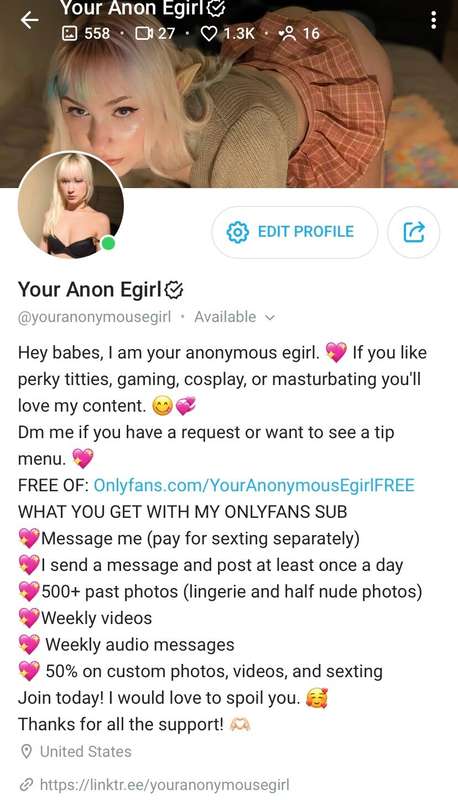Image resolution: width=458 pixels, height=800 pixels.
Task: Open the profile avatar picture
Action: [x=70, y=205]
